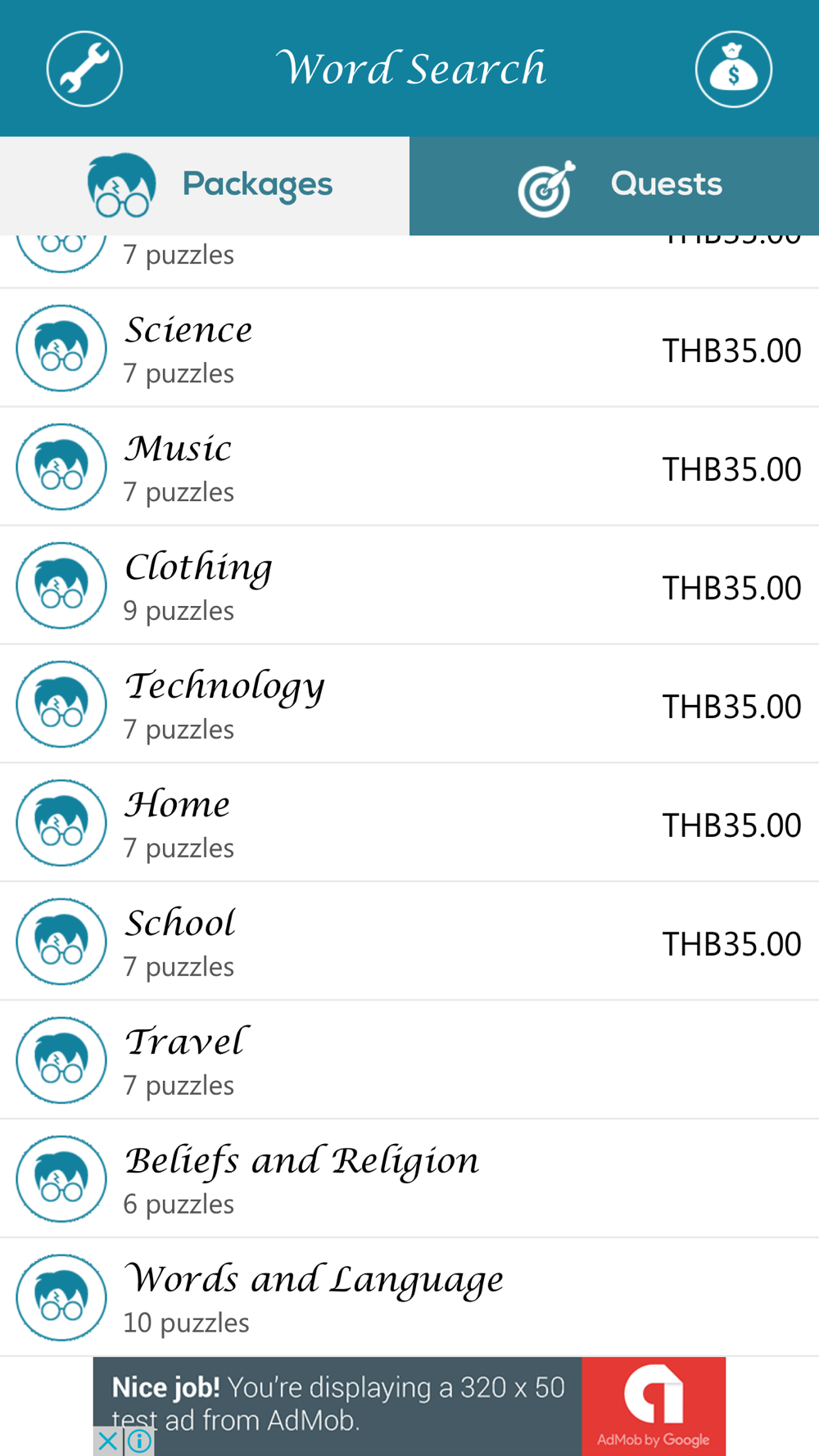
Task: Open the Home puzzle package
Action: point(409,823)
